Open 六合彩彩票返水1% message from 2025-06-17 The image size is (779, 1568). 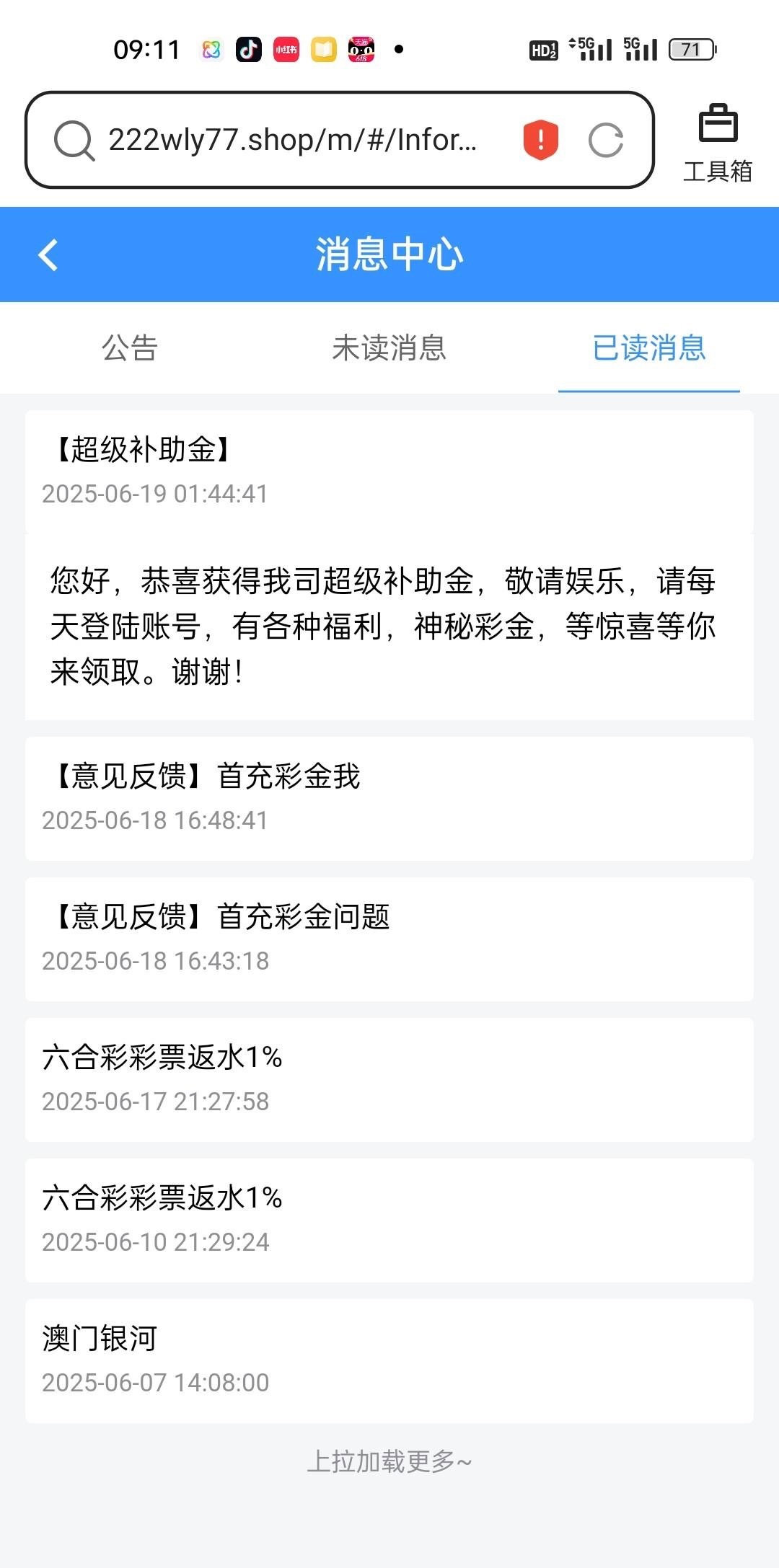point(389,1079)
